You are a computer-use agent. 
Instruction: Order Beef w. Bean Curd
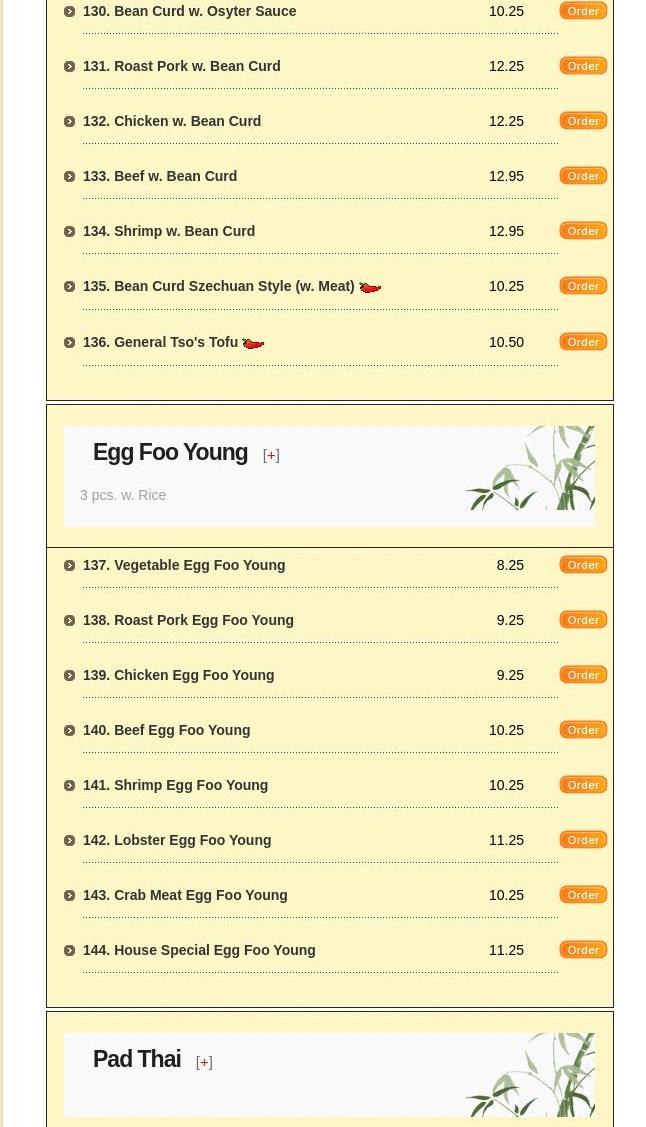coord(583,176)
